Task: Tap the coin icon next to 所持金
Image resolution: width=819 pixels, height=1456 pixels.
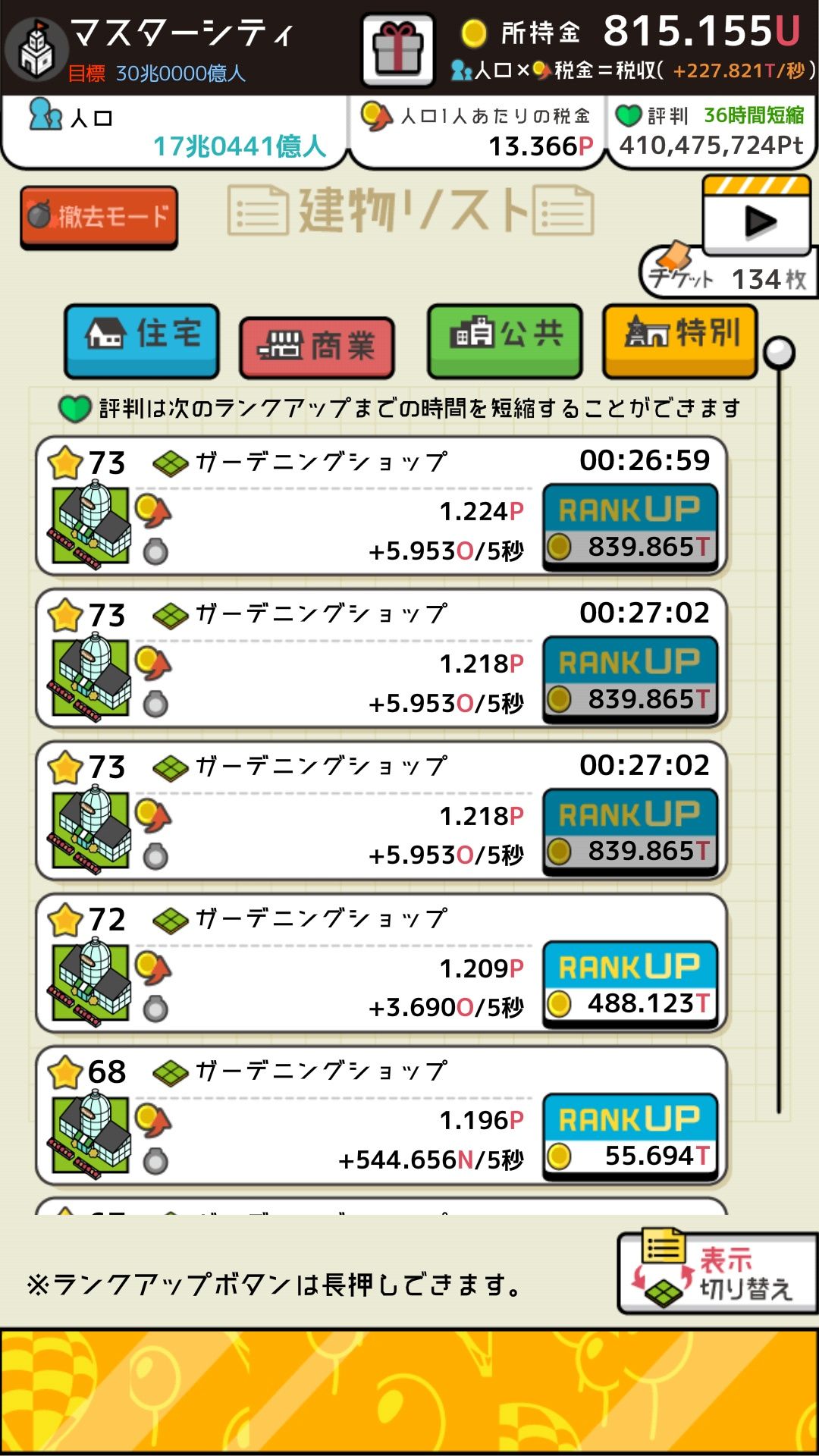Action: pos(475,32)
